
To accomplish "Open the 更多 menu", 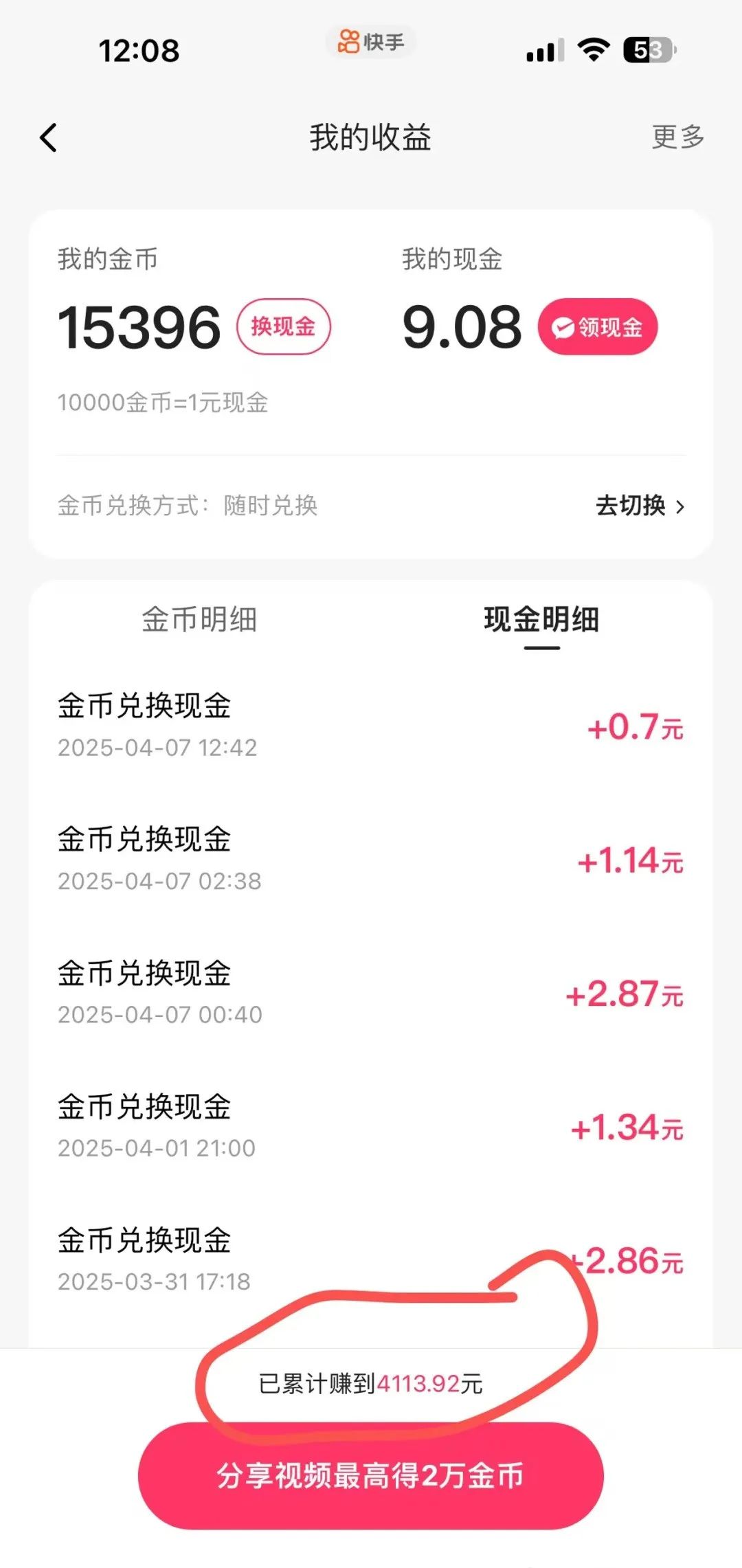I will click(677, 137).
